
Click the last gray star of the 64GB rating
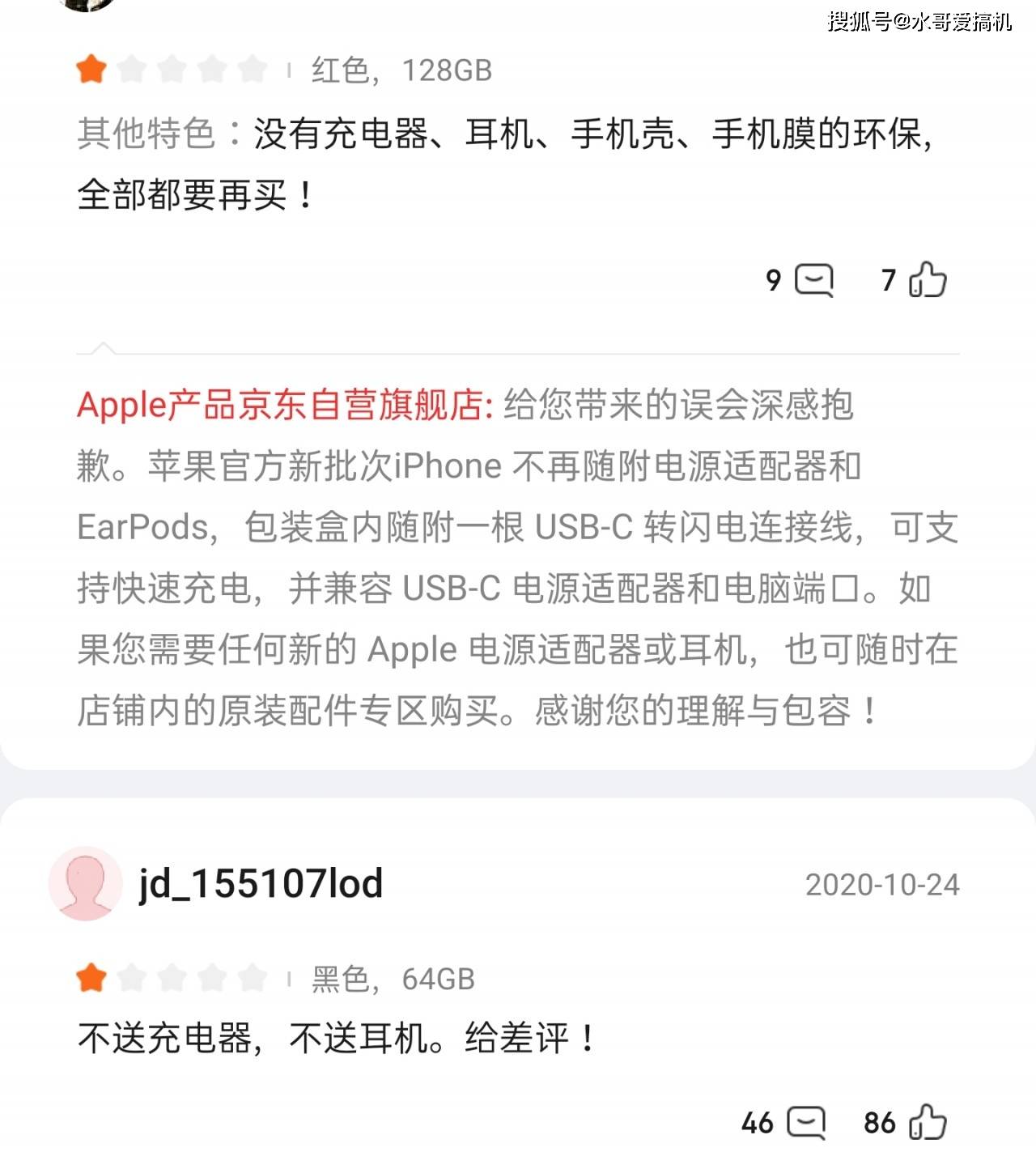coord(253,979)
